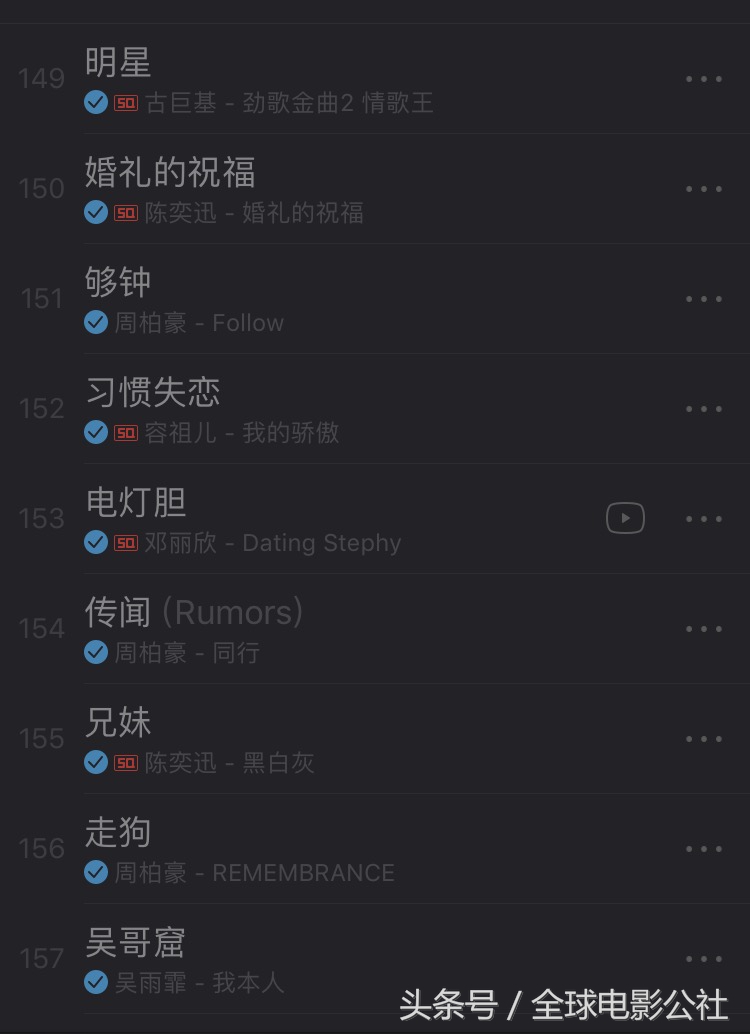This screenshot has width=750, height=1034.
Task: Click the SQ quality badge on 明星
Action: (123, 103)
